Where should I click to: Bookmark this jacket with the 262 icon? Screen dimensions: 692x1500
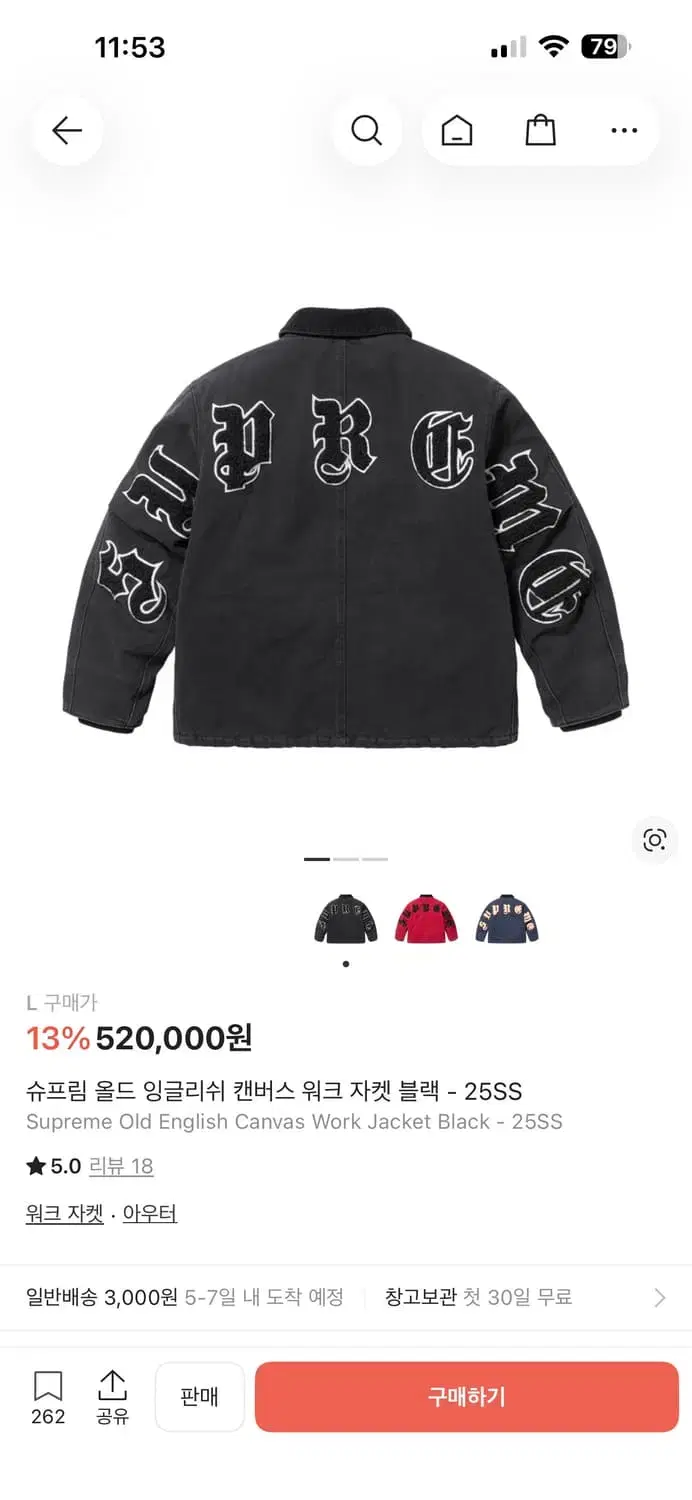tap(48, 1398)
